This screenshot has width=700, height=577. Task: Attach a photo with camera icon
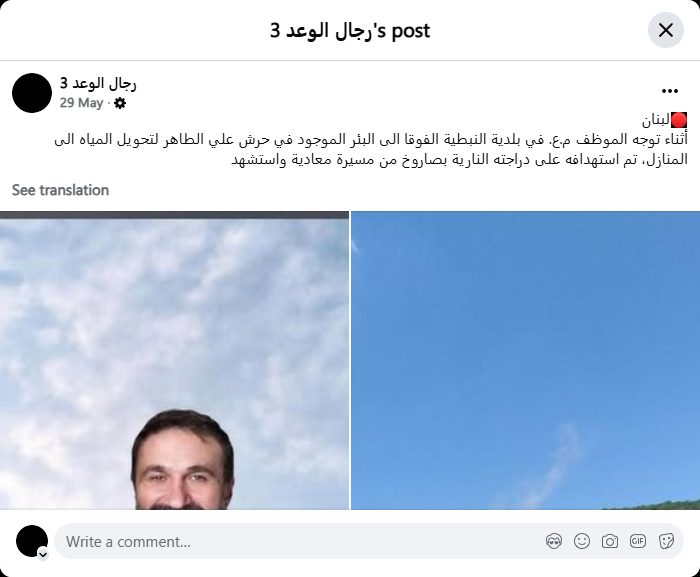(610, 541)
